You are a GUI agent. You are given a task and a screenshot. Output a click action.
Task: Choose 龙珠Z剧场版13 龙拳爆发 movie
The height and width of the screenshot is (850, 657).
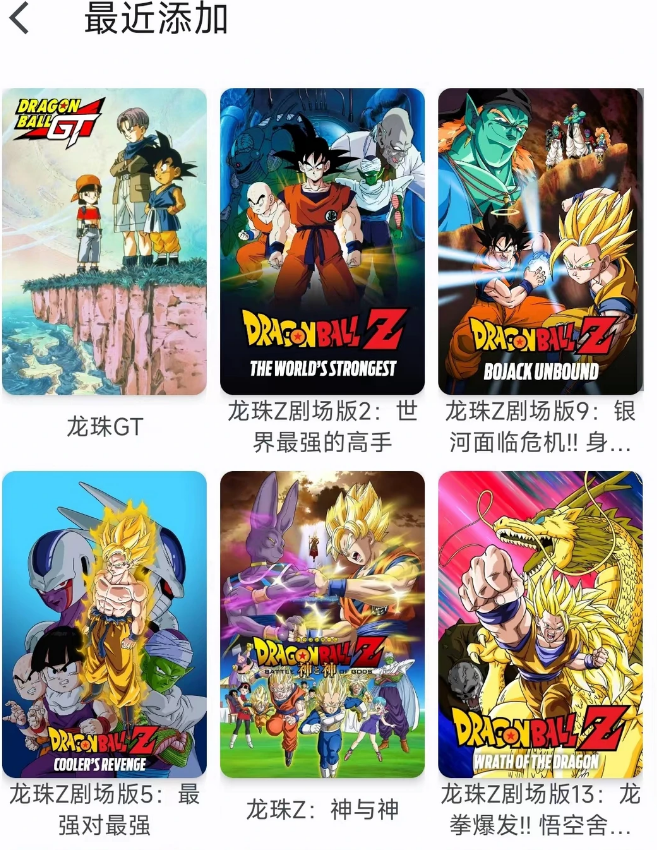540,625
